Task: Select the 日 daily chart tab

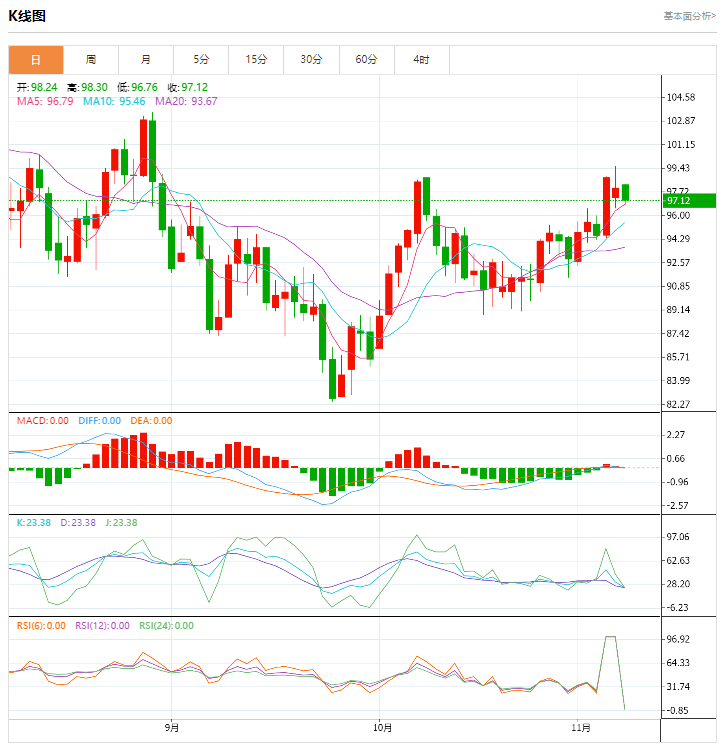Action: point(36,60)
